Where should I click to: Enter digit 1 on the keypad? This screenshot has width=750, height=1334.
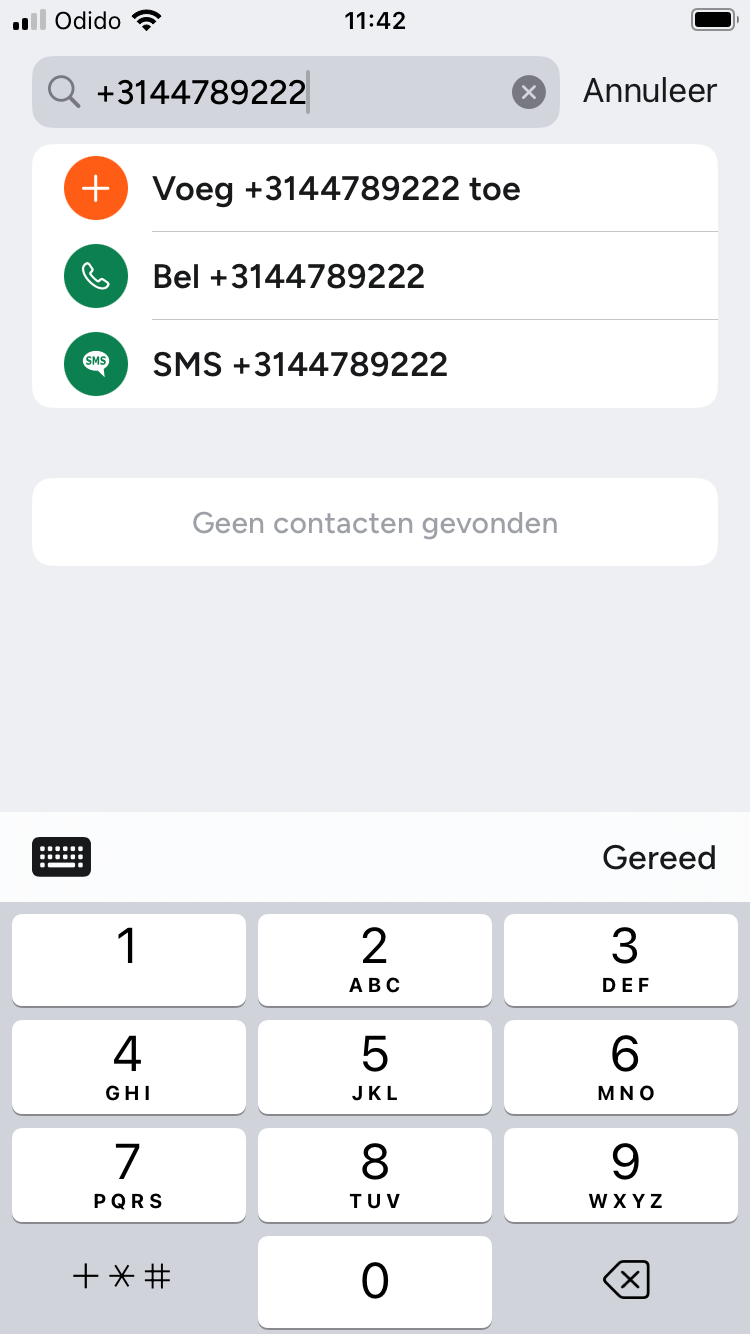pos(128,959)
